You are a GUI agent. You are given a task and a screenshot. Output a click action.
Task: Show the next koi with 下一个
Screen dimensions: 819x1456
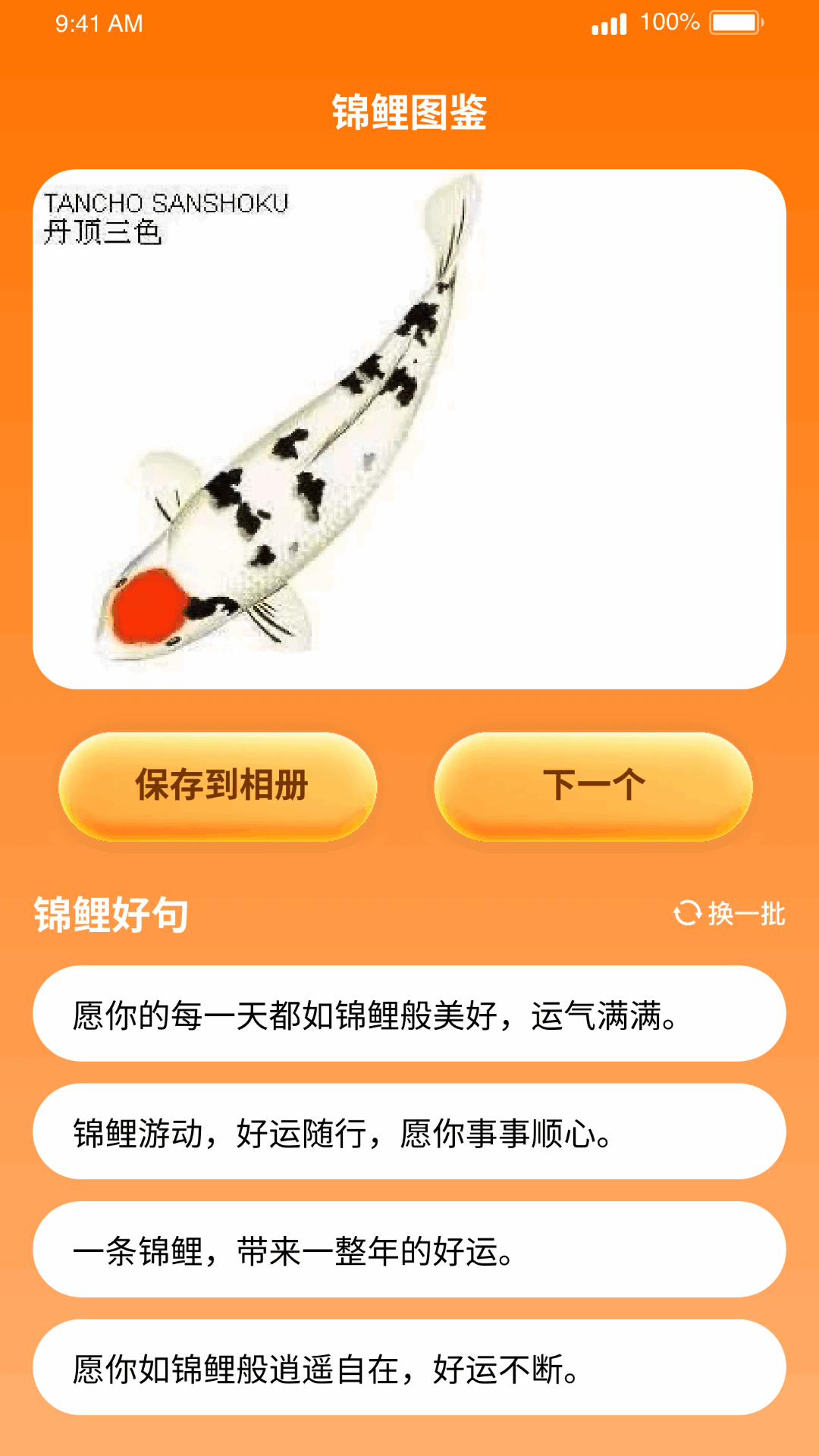coord(593,786)
